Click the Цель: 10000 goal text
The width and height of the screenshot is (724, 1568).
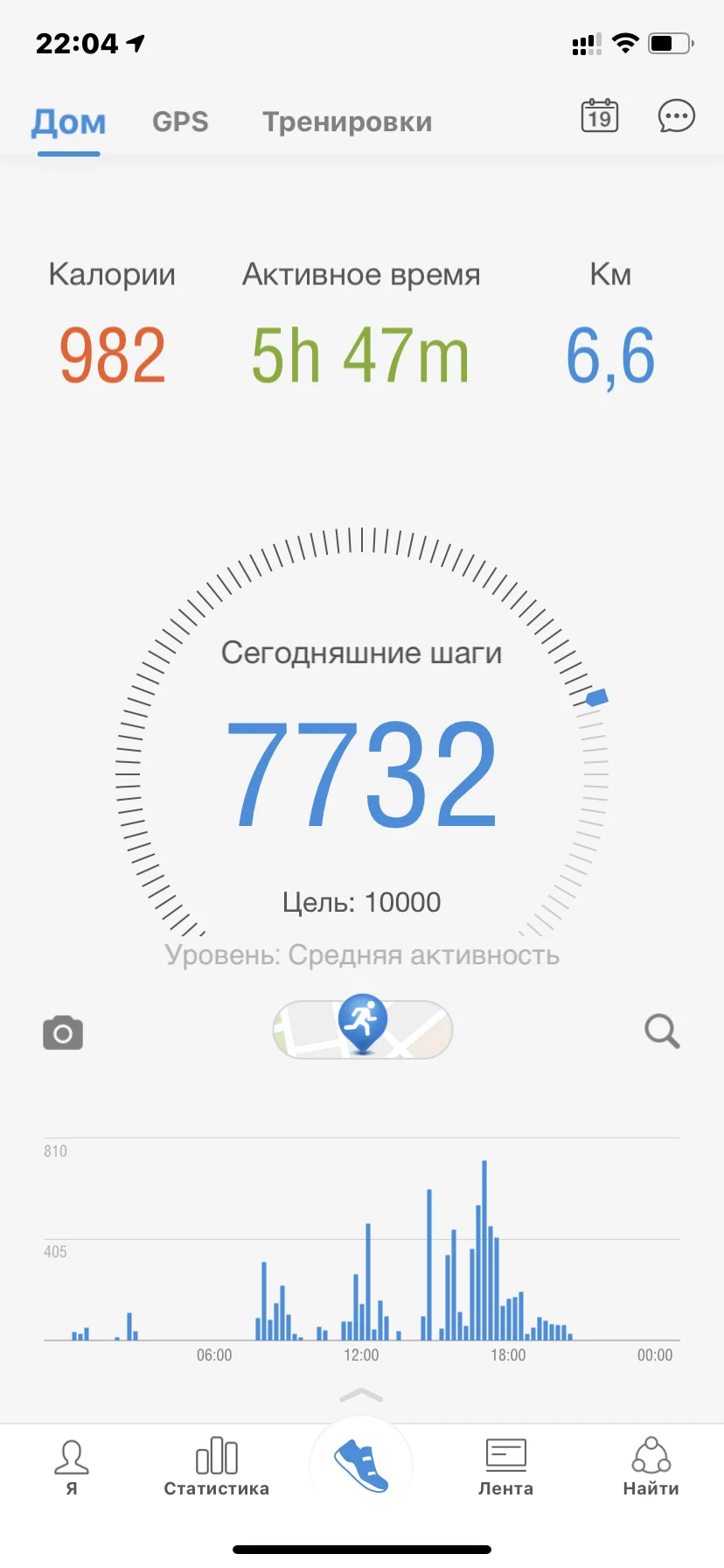(x=362, y=902)
